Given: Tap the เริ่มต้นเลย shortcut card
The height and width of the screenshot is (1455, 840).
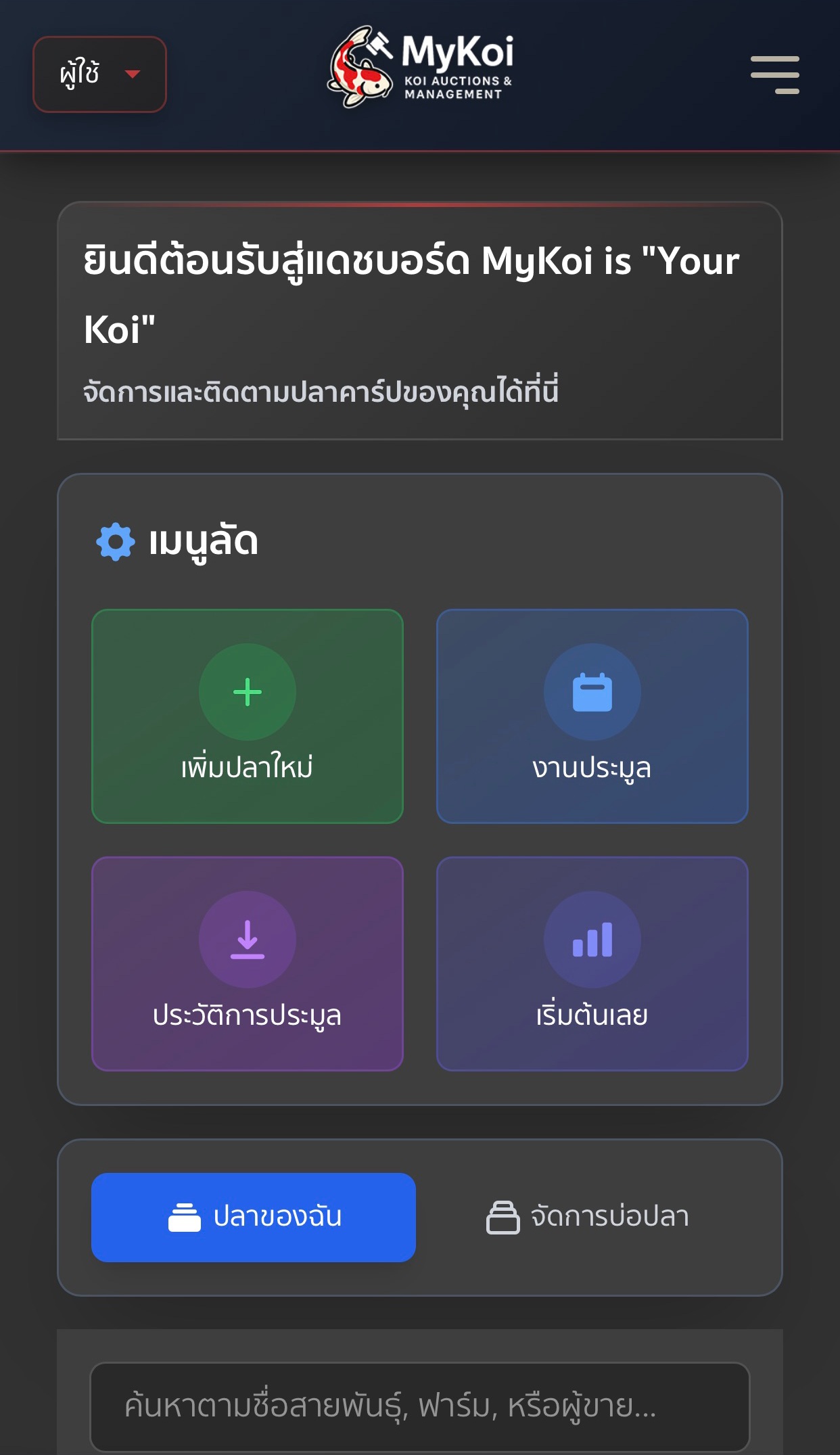Looking at the screenshot, I should point(592,963).
